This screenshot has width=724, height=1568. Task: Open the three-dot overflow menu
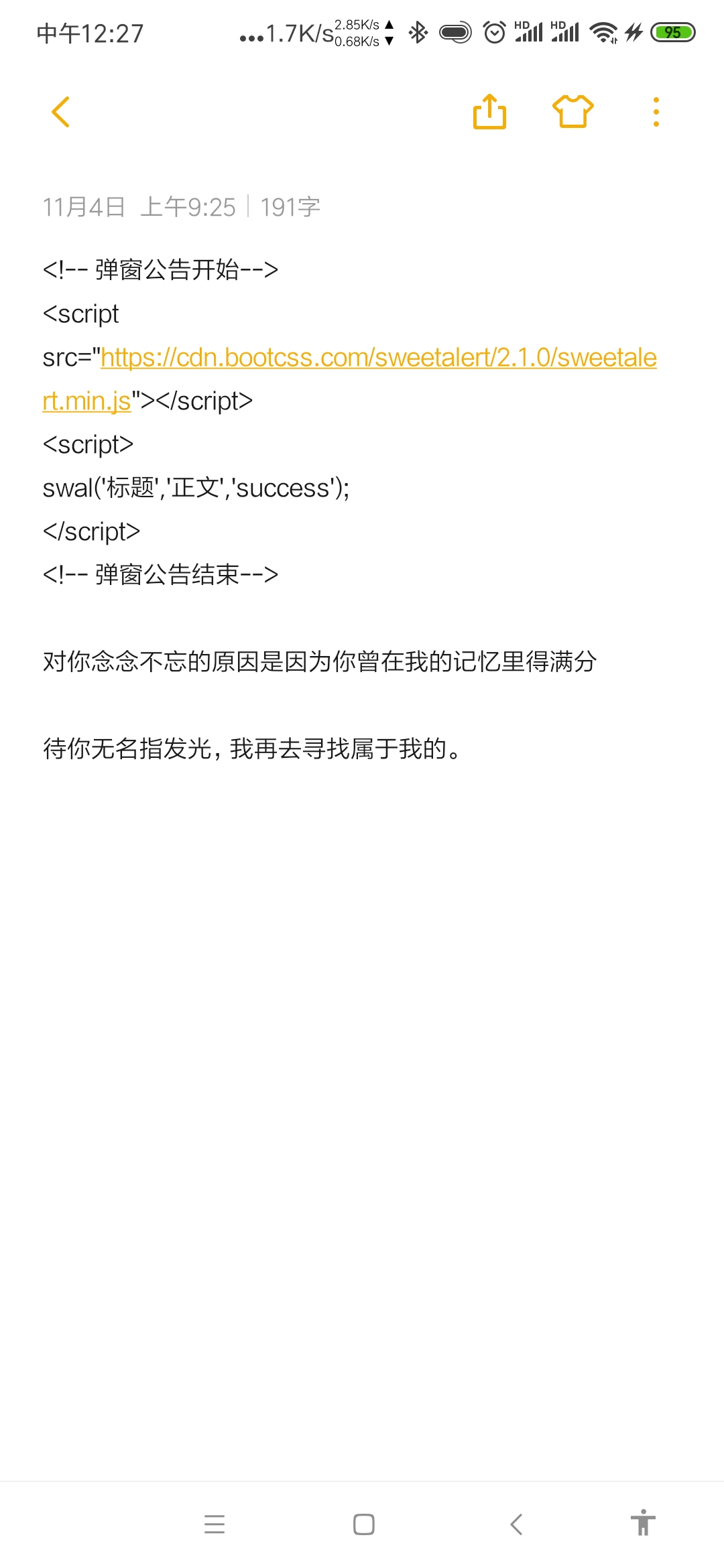click(656, 112)
